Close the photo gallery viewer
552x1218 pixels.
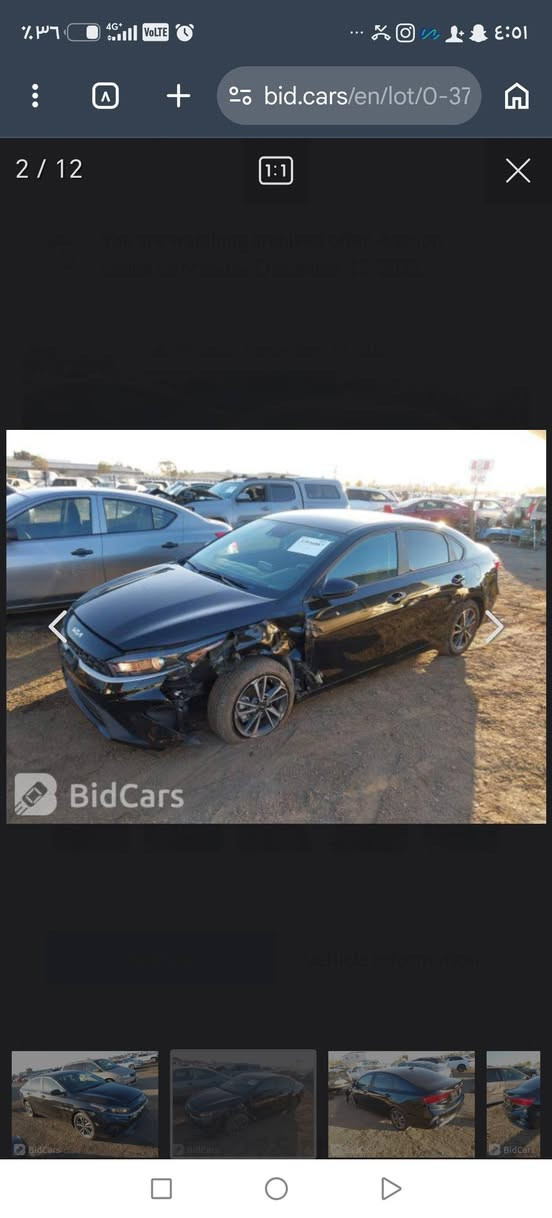[518, 171]
